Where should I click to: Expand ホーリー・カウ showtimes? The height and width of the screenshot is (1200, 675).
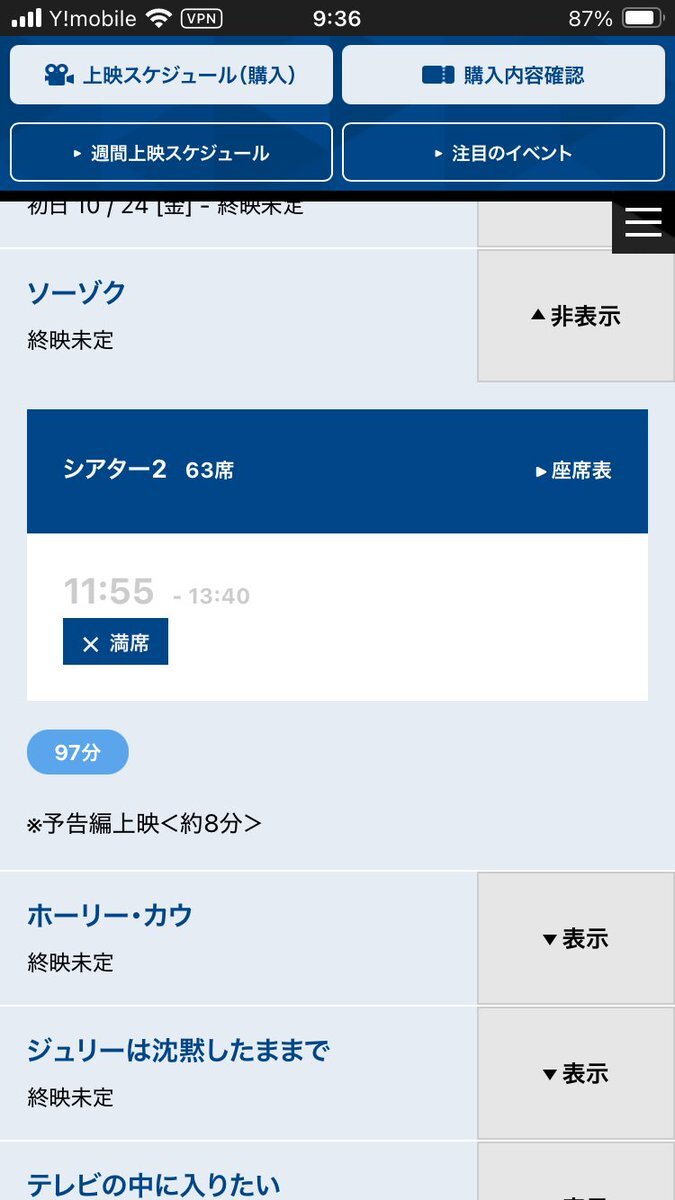tap(575, 939)
